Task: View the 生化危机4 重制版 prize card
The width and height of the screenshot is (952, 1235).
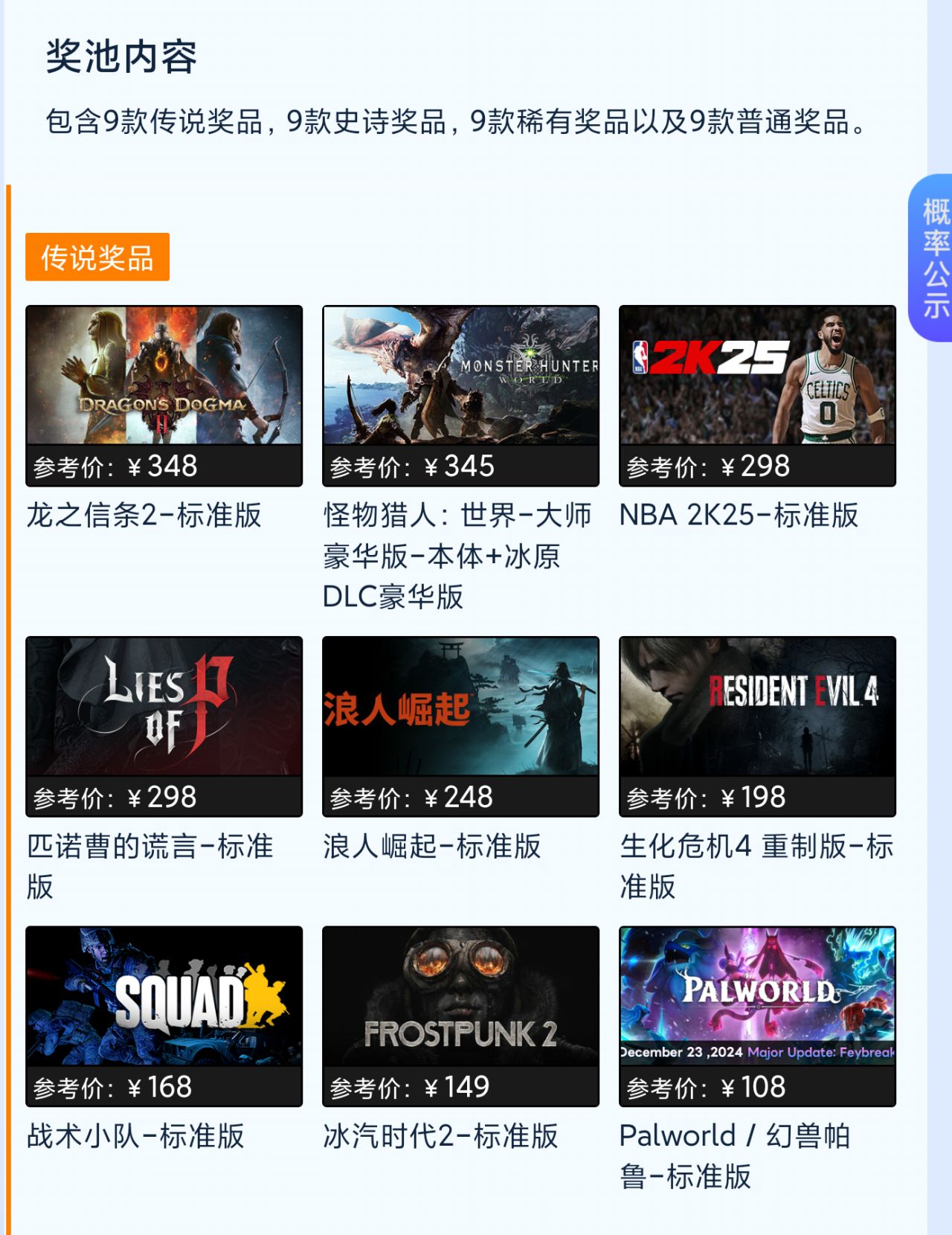Action: [757, 725]
